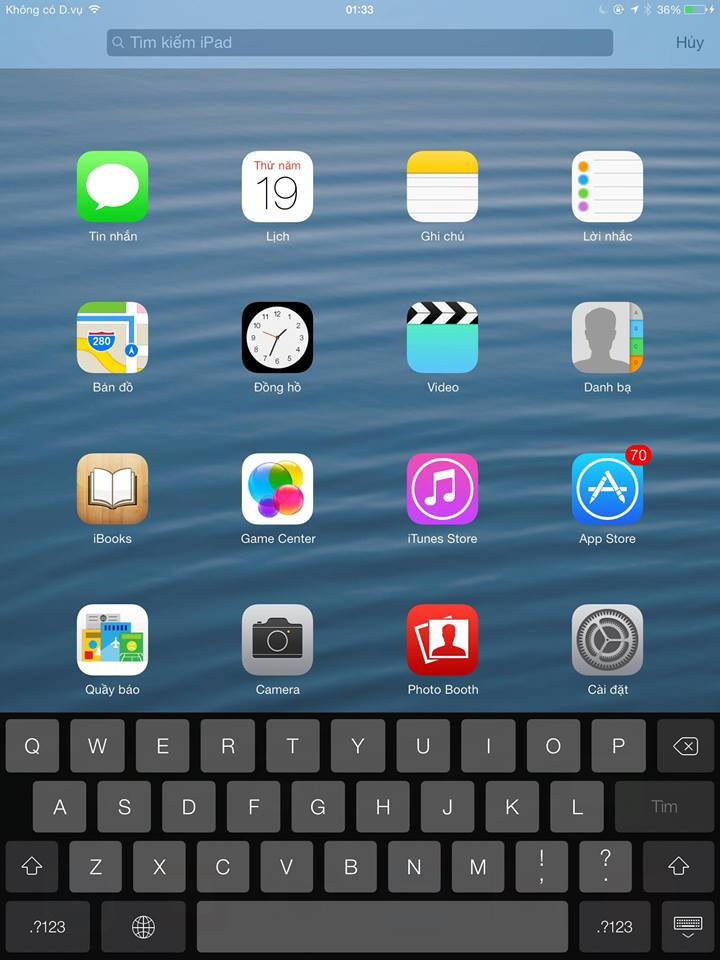Launch the Bản đồ maps app
Viewport: 720px width, 960px height.
112,338
